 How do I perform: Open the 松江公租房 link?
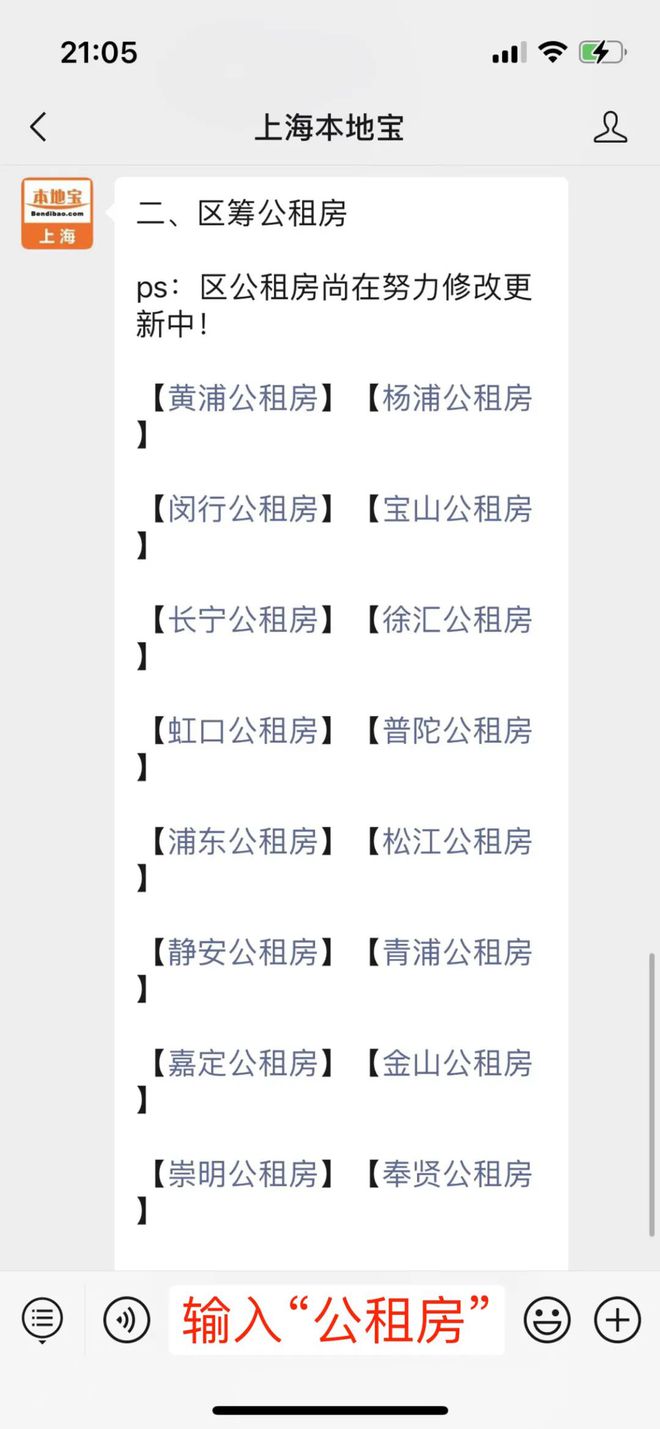click(x=457, y=842)
